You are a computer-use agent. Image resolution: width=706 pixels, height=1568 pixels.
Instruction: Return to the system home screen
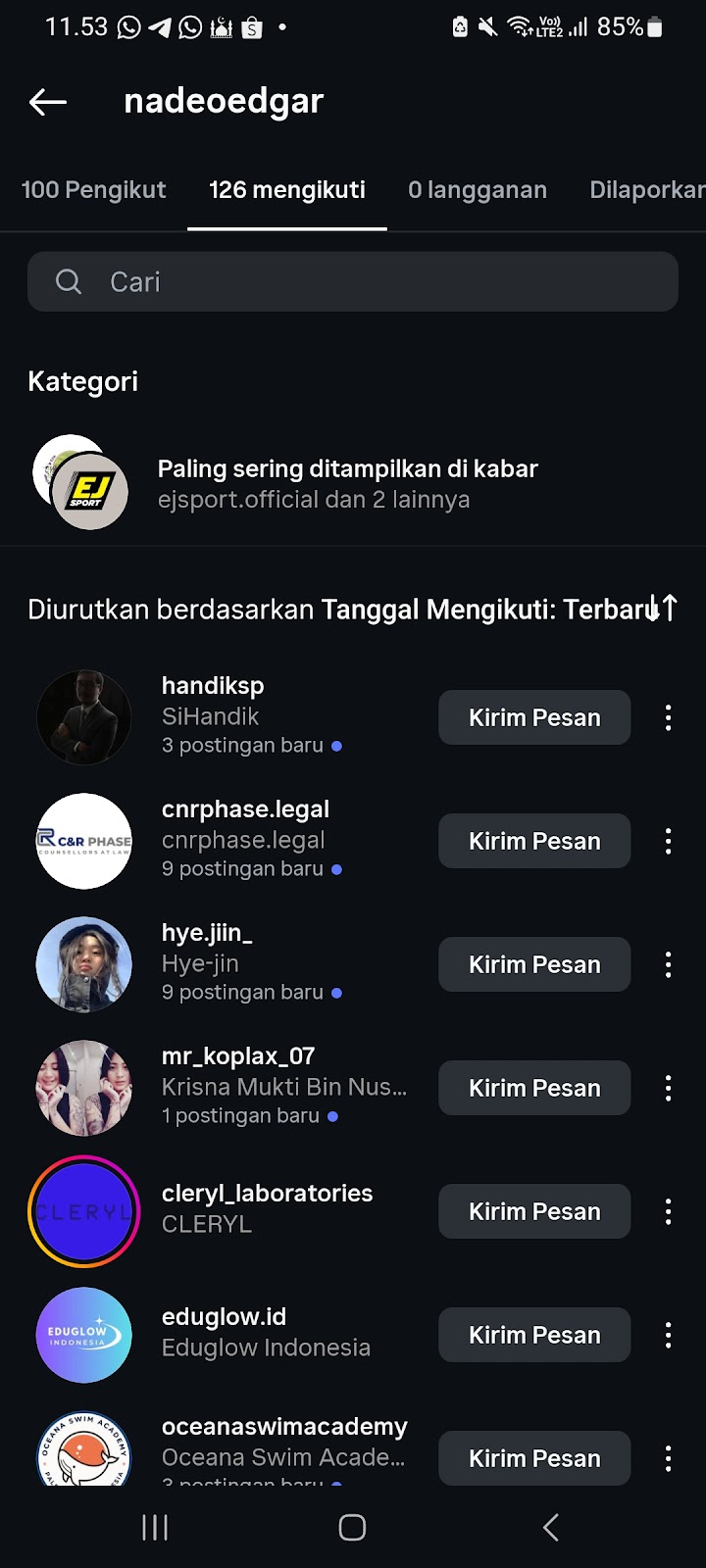pyautogui.click(x=352, y=1527)
